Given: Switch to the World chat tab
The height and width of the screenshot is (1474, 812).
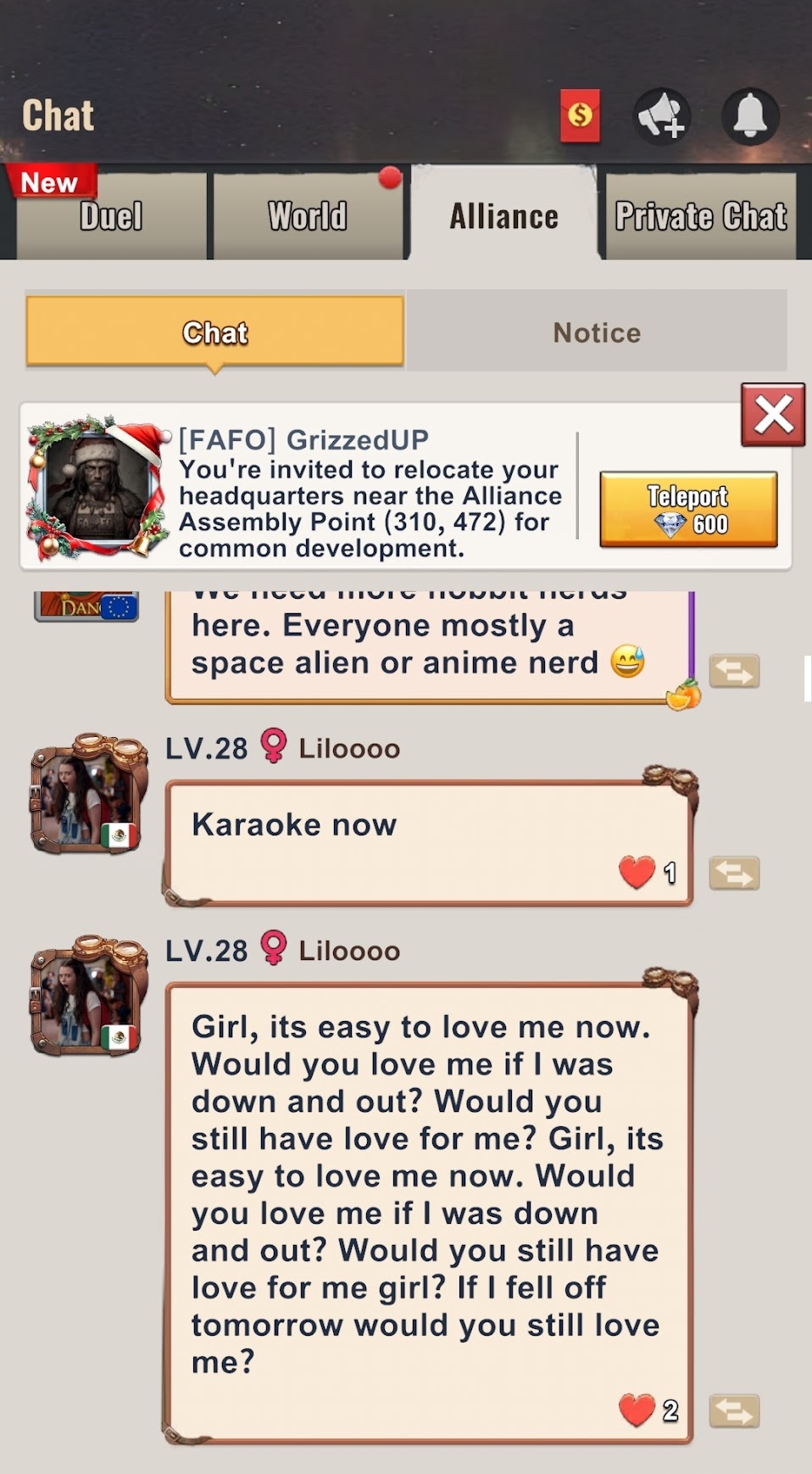Looking at the screenshot, I should click(x=307, y=217).
